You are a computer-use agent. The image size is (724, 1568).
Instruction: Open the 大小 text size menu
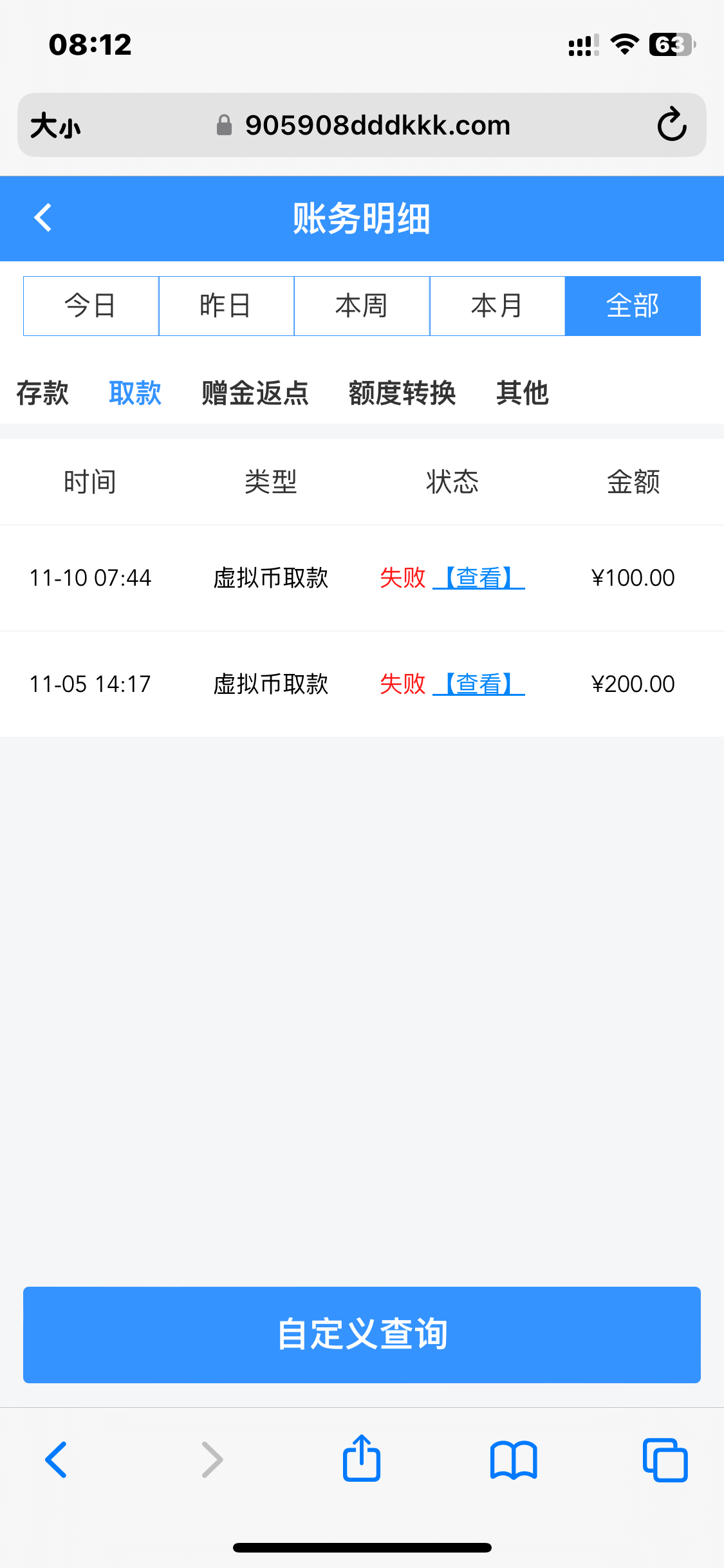[x=55, y=125]
